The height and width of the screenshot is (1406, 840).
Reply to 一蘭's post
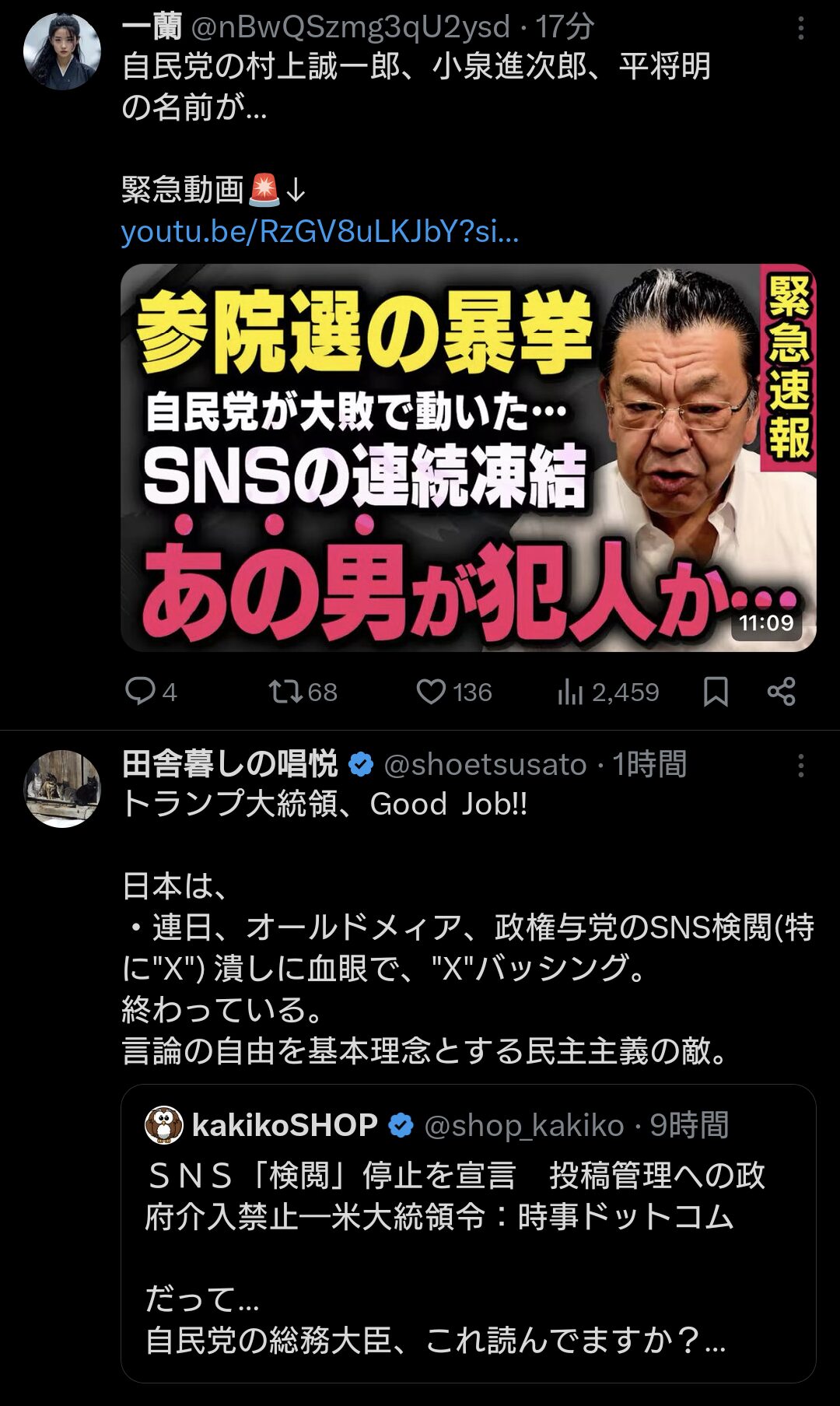tap(152, 691)
